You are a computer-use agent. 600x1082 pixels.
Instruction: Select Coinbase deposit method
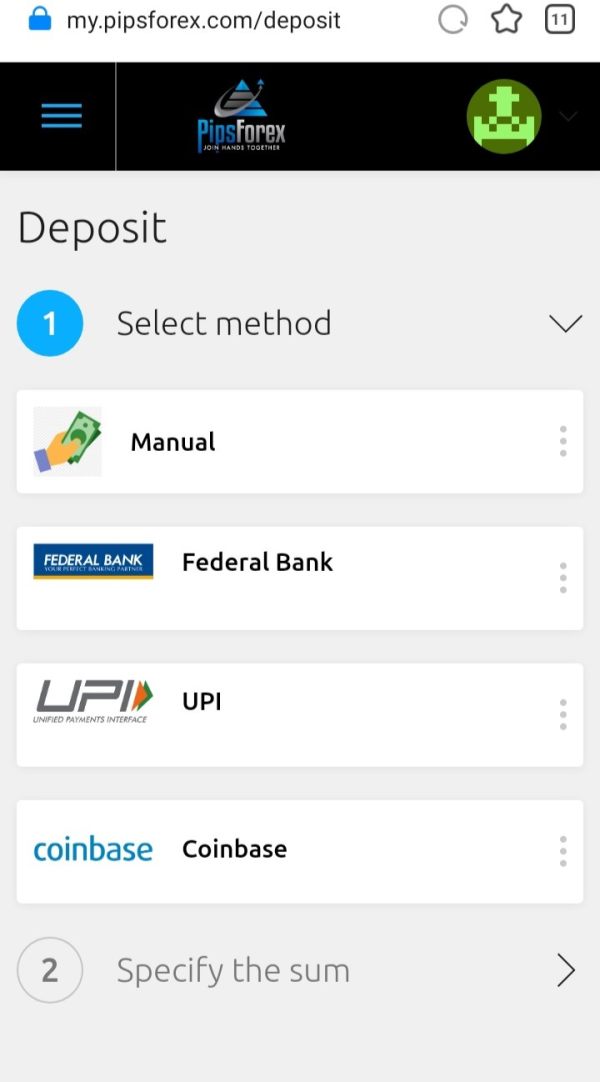click(x=300, y=852)
